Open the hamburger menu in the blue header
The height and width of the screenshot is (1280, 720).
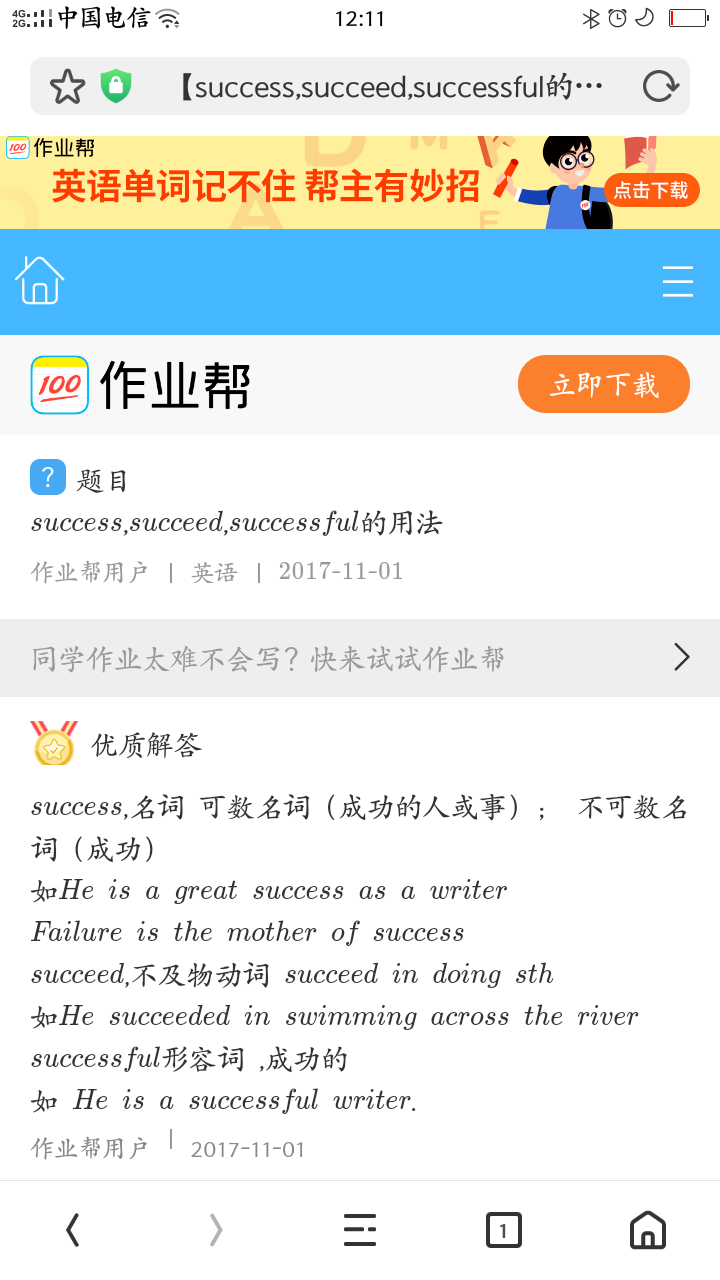point(678,282)
